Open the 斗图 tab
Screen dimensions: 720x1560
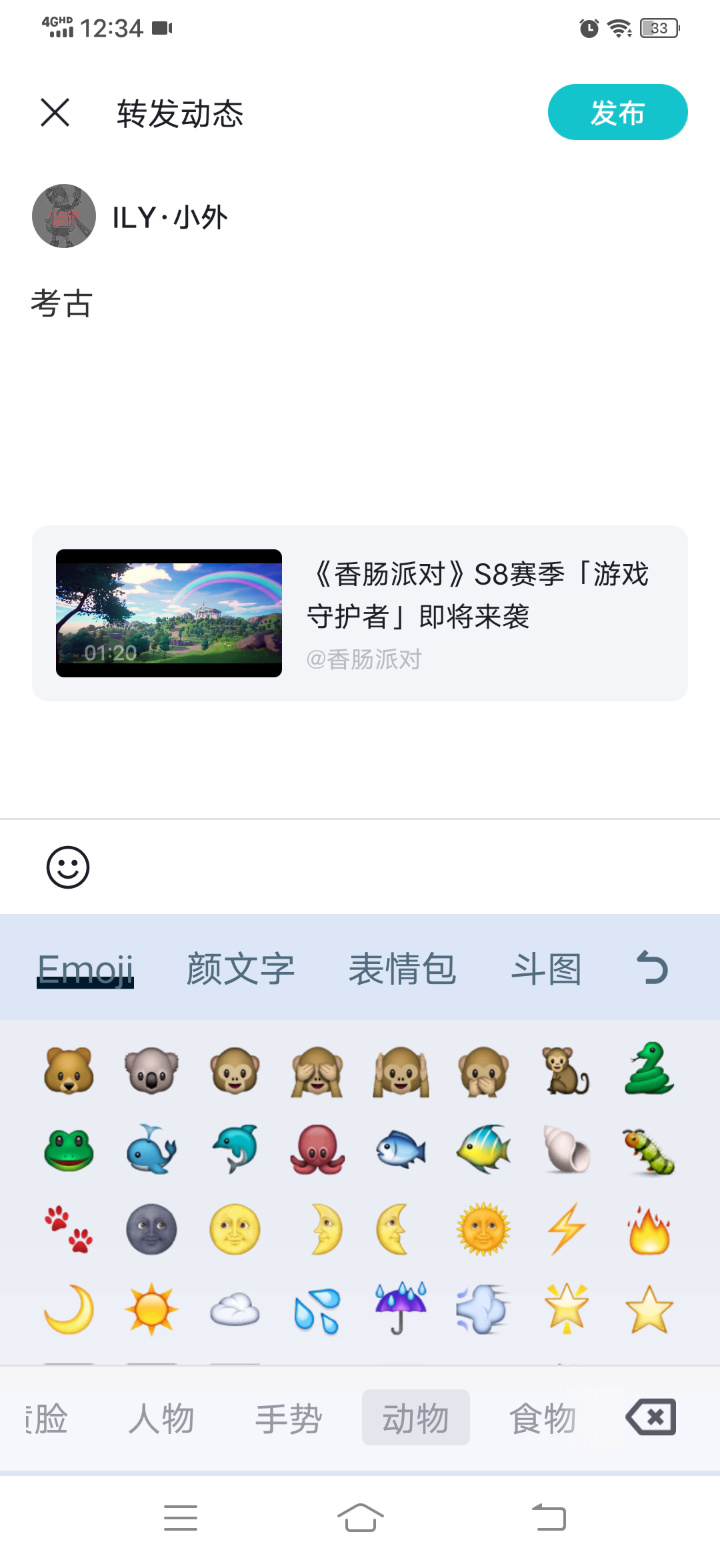546,968
